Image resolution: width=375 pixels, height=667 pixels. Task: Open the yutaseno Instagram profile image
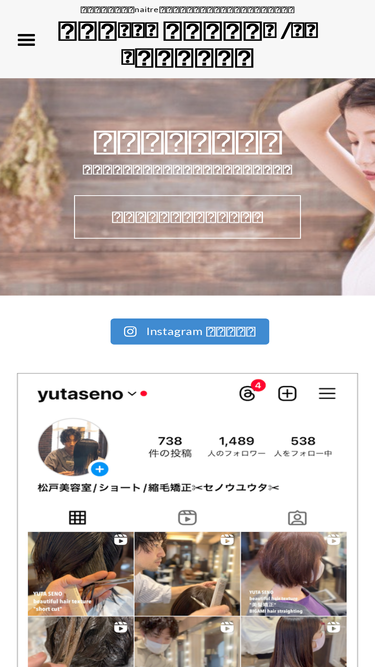188,520
